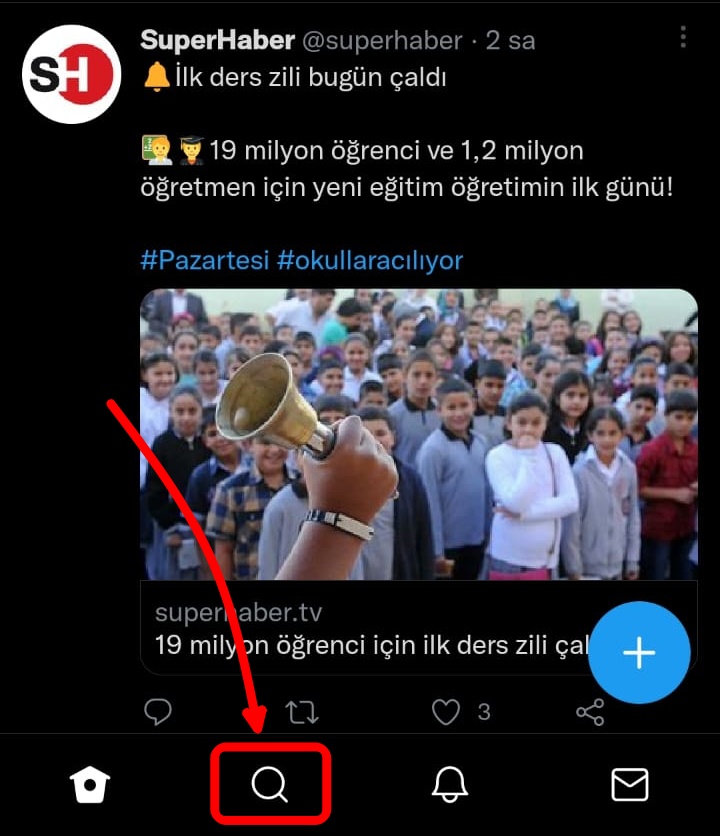Open the #Pazartesi hashtag
This screenshot has width=720, height=836.
coord(205,261)
